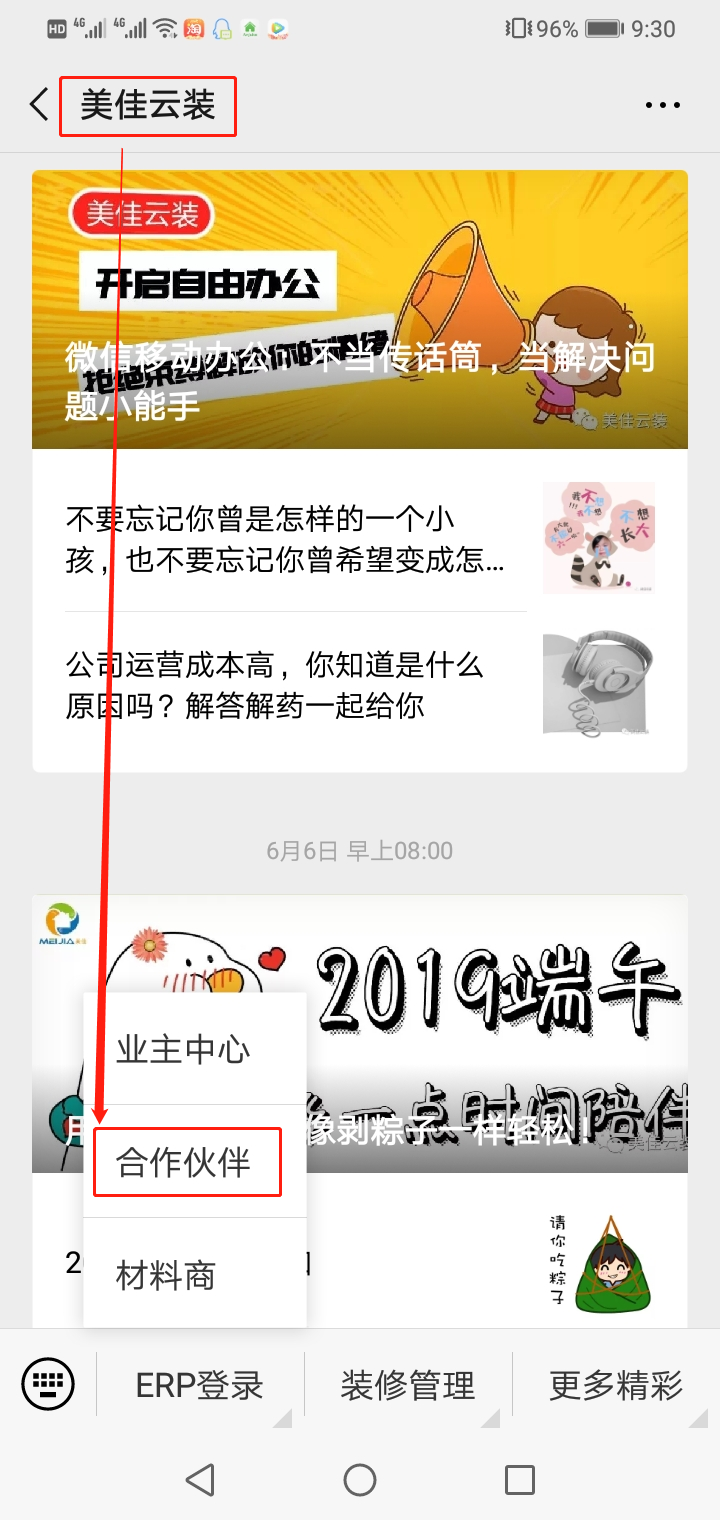Select 业主中心 from the popup menu
The image size is (720, 1520).
coord(184,1050)
